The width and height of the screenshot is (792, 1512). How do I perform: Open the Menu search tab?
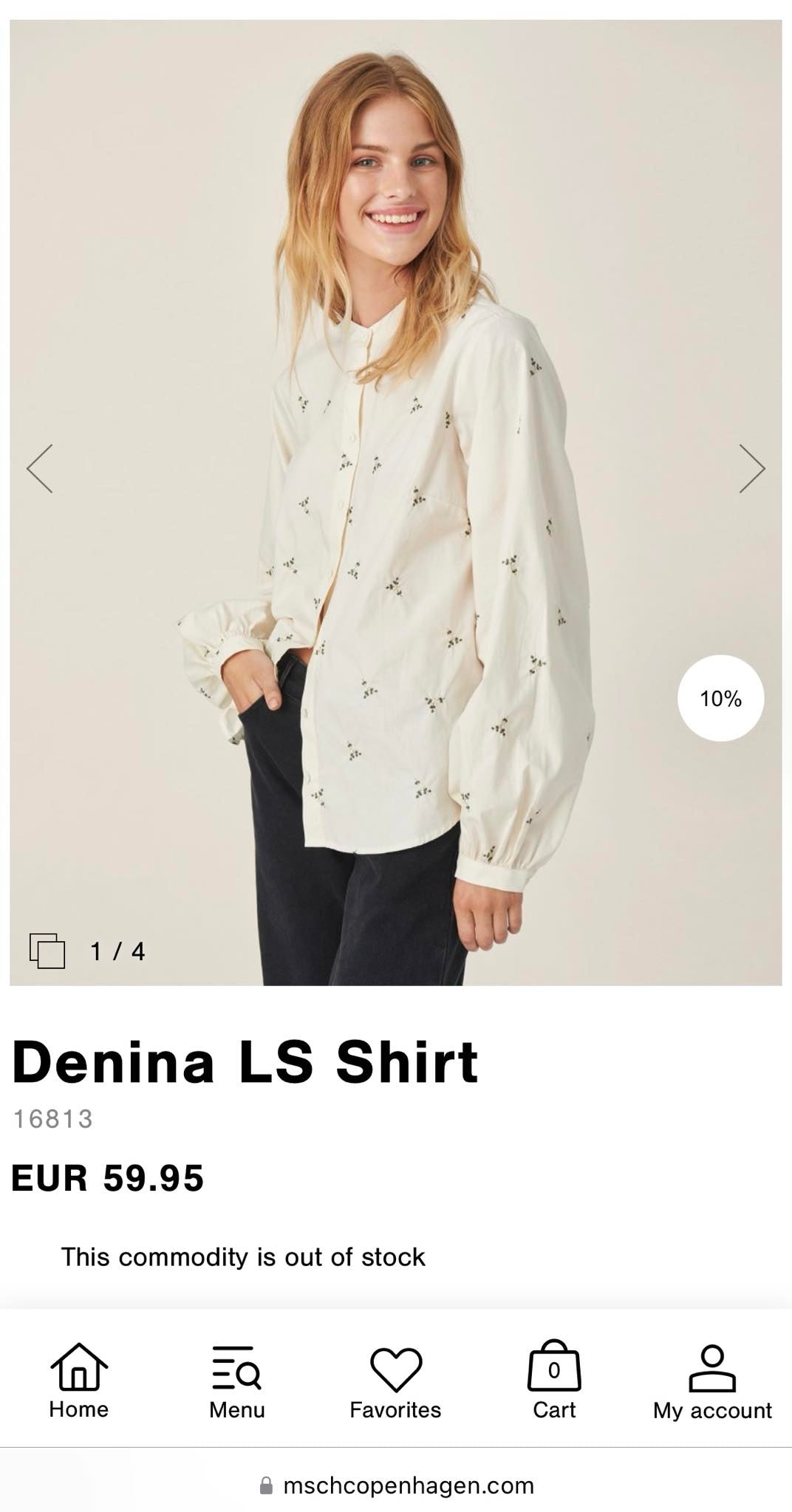pos(237,1381)
